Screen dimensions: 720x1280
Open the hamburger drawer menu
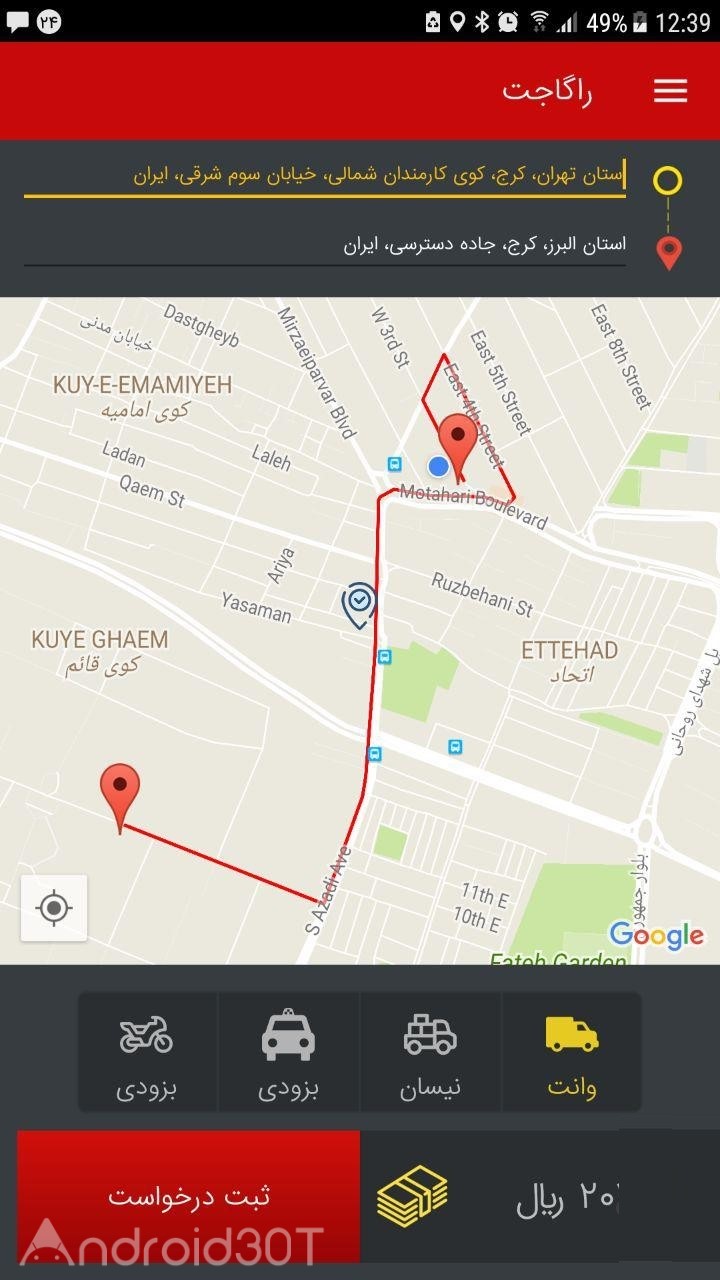[x=670, y=91]
